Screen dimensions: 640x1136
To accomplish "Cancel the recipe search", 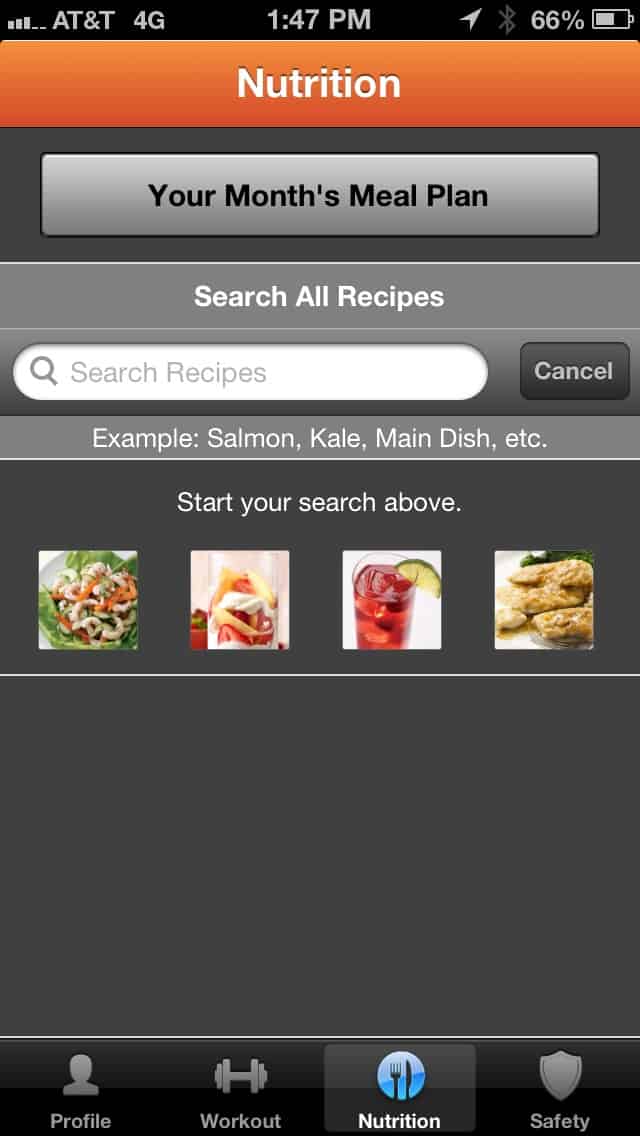I will point(574,371).
